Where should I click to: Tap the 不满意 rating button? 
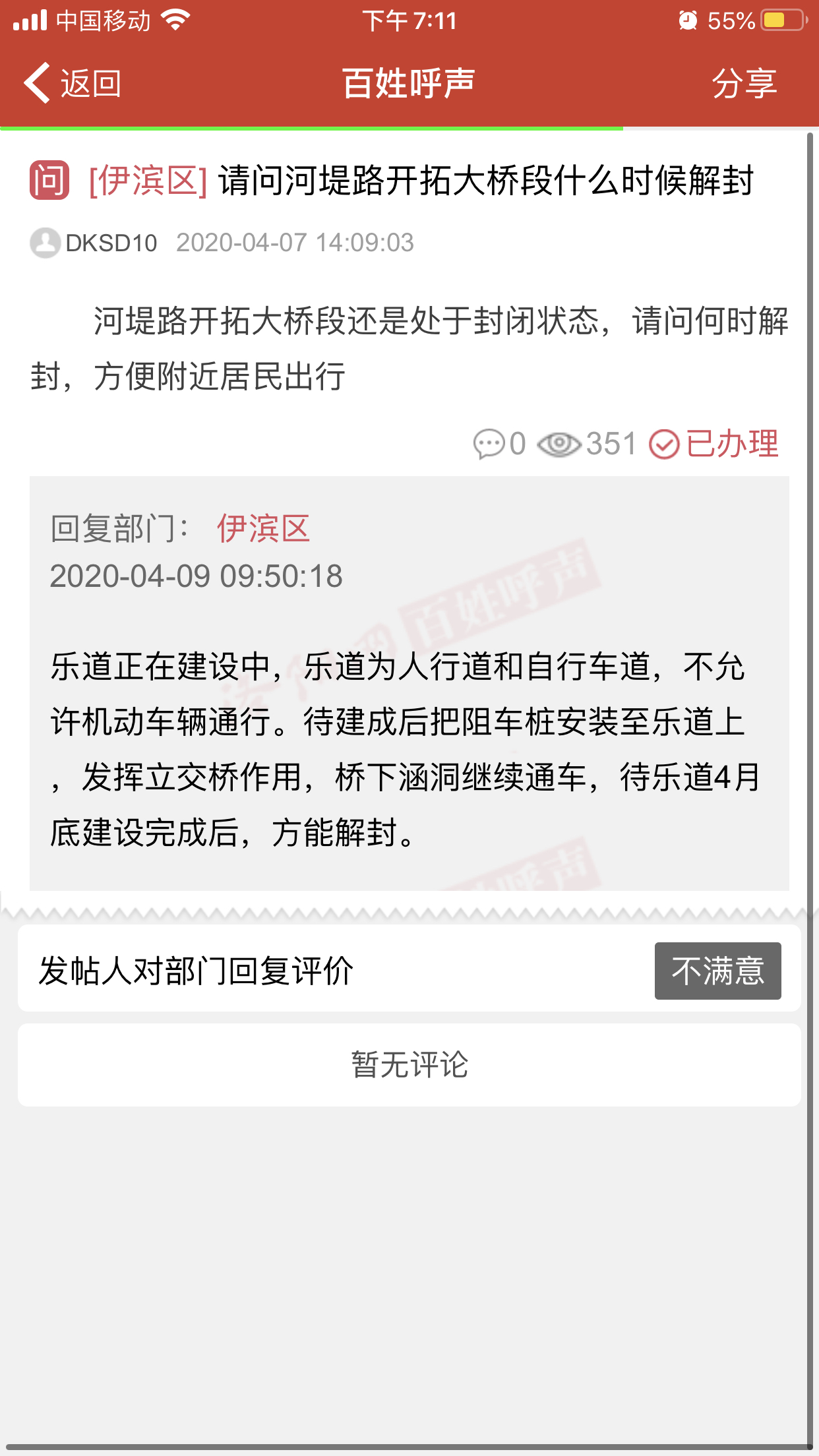tap(717, 971)
